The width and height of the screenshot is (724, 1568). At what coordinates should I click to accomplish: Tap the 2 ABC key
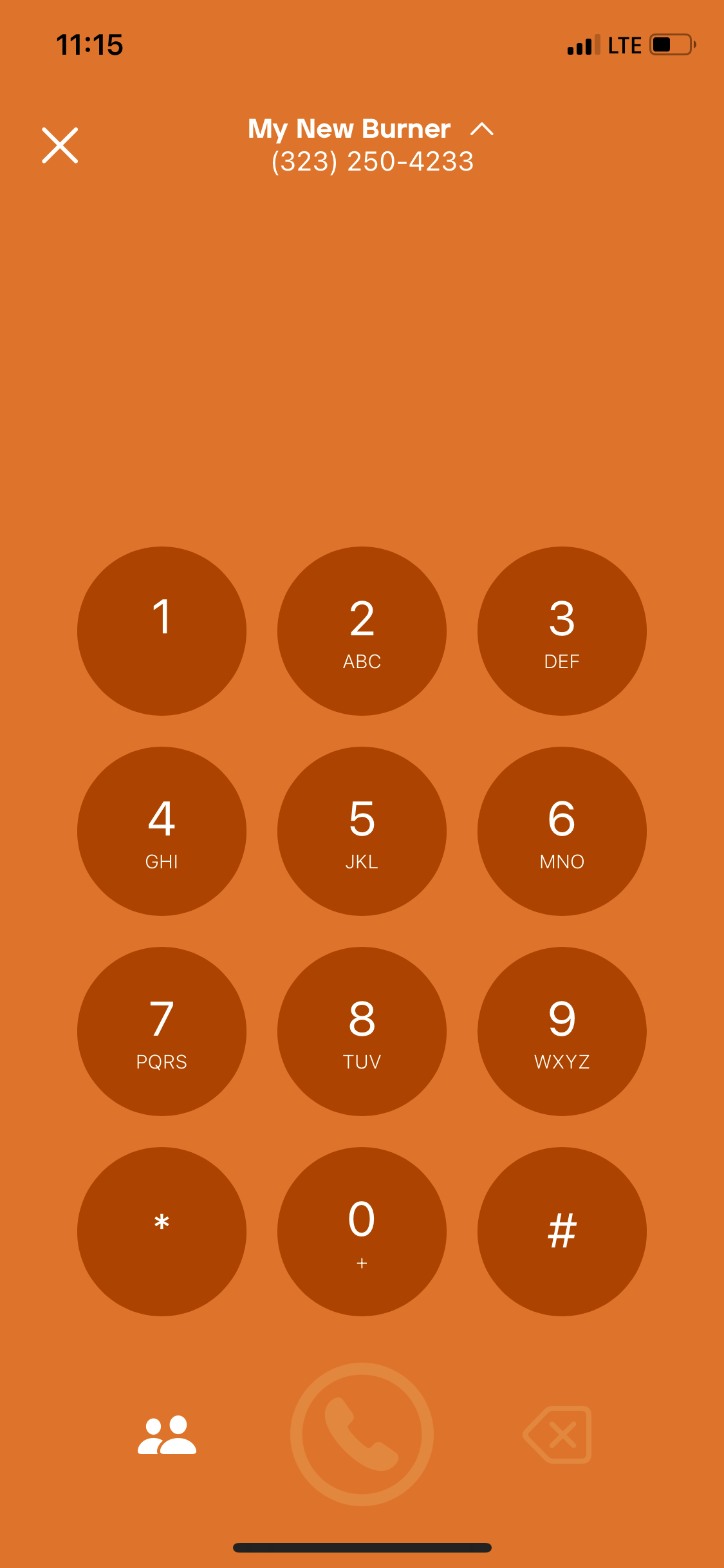click(362, 631)
